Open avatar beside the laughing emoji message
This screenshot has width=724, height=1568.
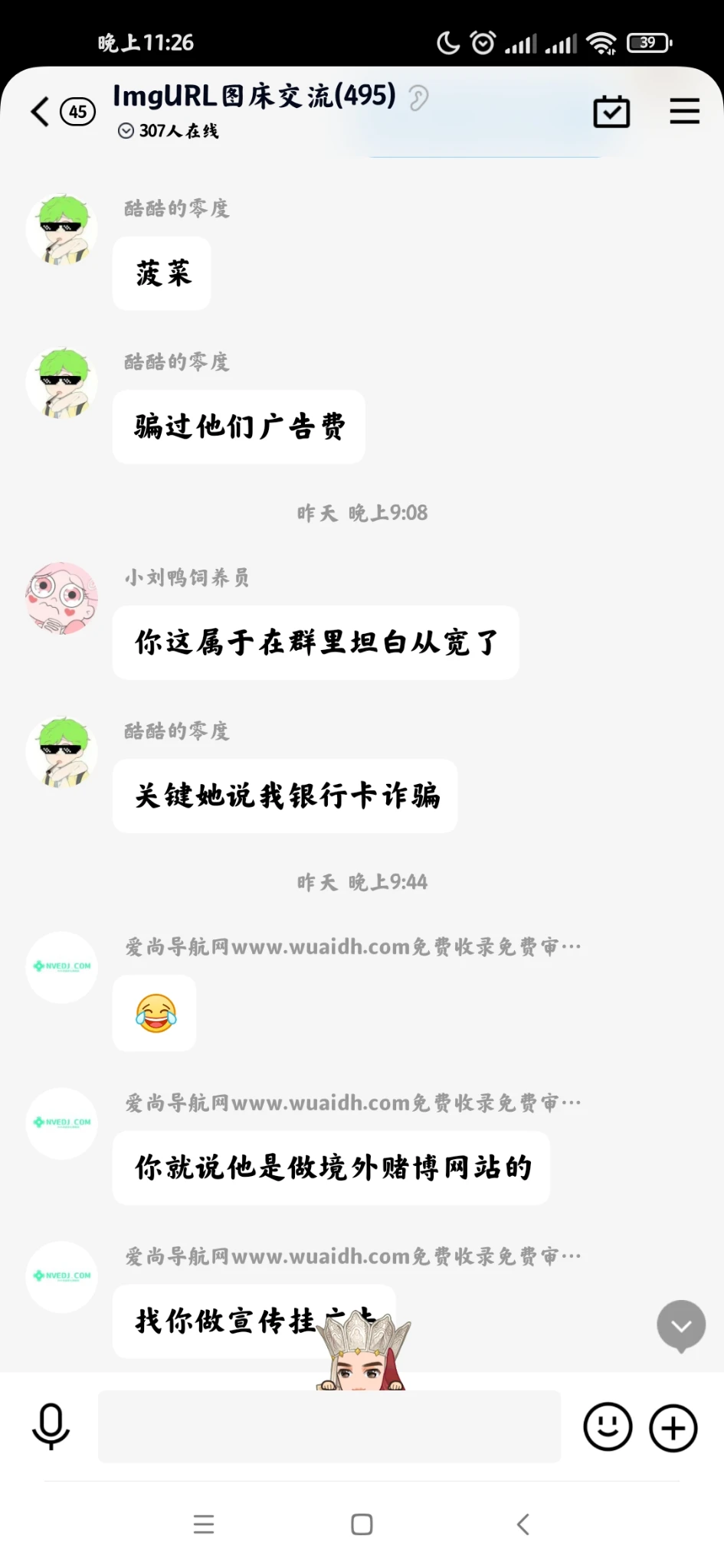tap(62, 967)
